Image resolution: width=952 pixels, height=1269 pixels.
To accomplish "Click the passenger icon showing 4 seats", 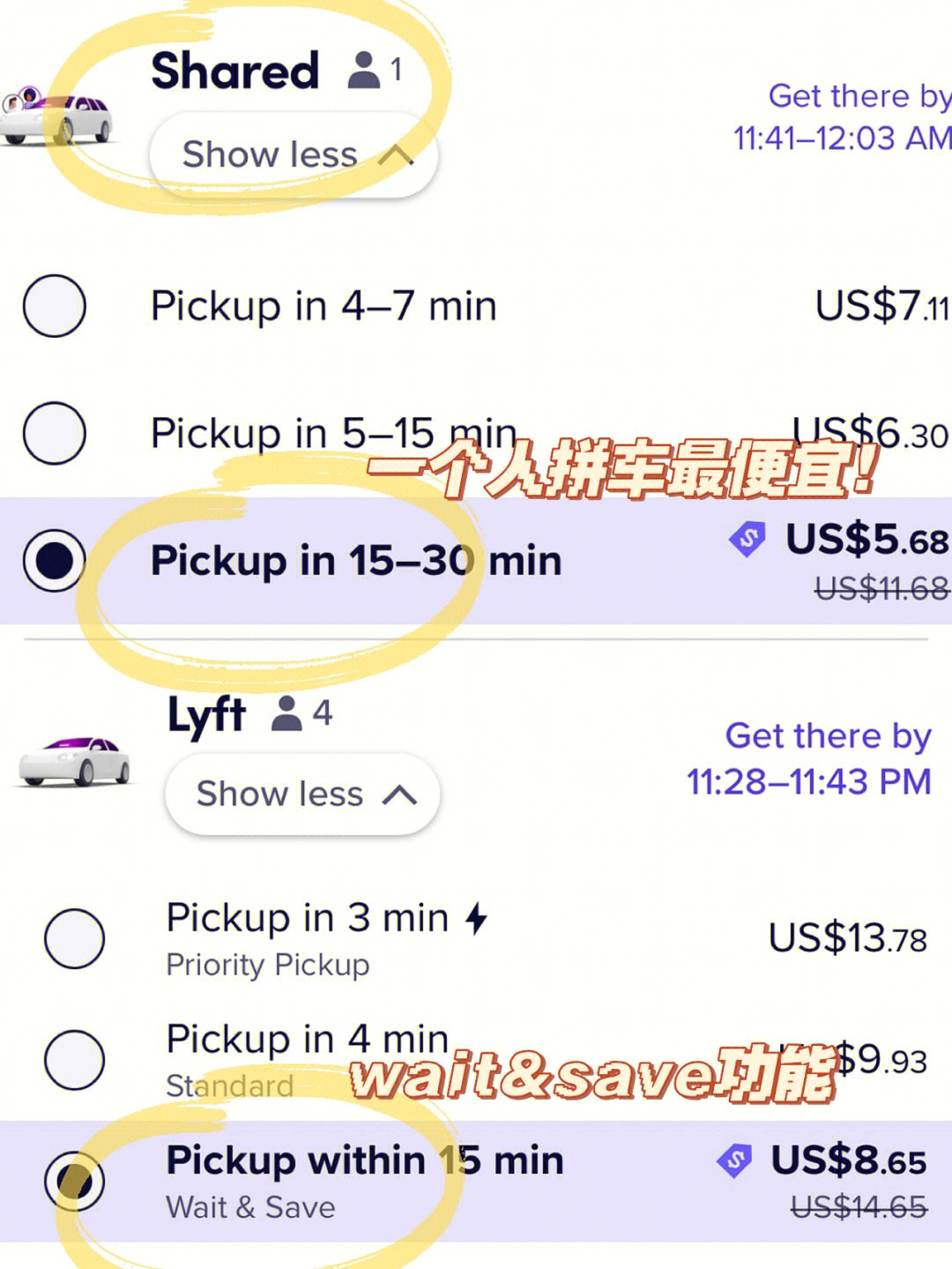I will pyautogui.click(x=286, y=713).
